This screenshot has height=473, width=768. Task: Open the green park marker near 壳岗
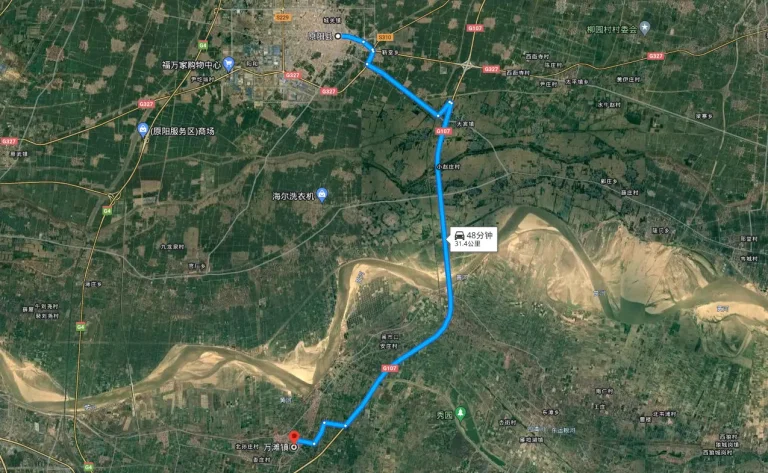(x=460, y=413)
